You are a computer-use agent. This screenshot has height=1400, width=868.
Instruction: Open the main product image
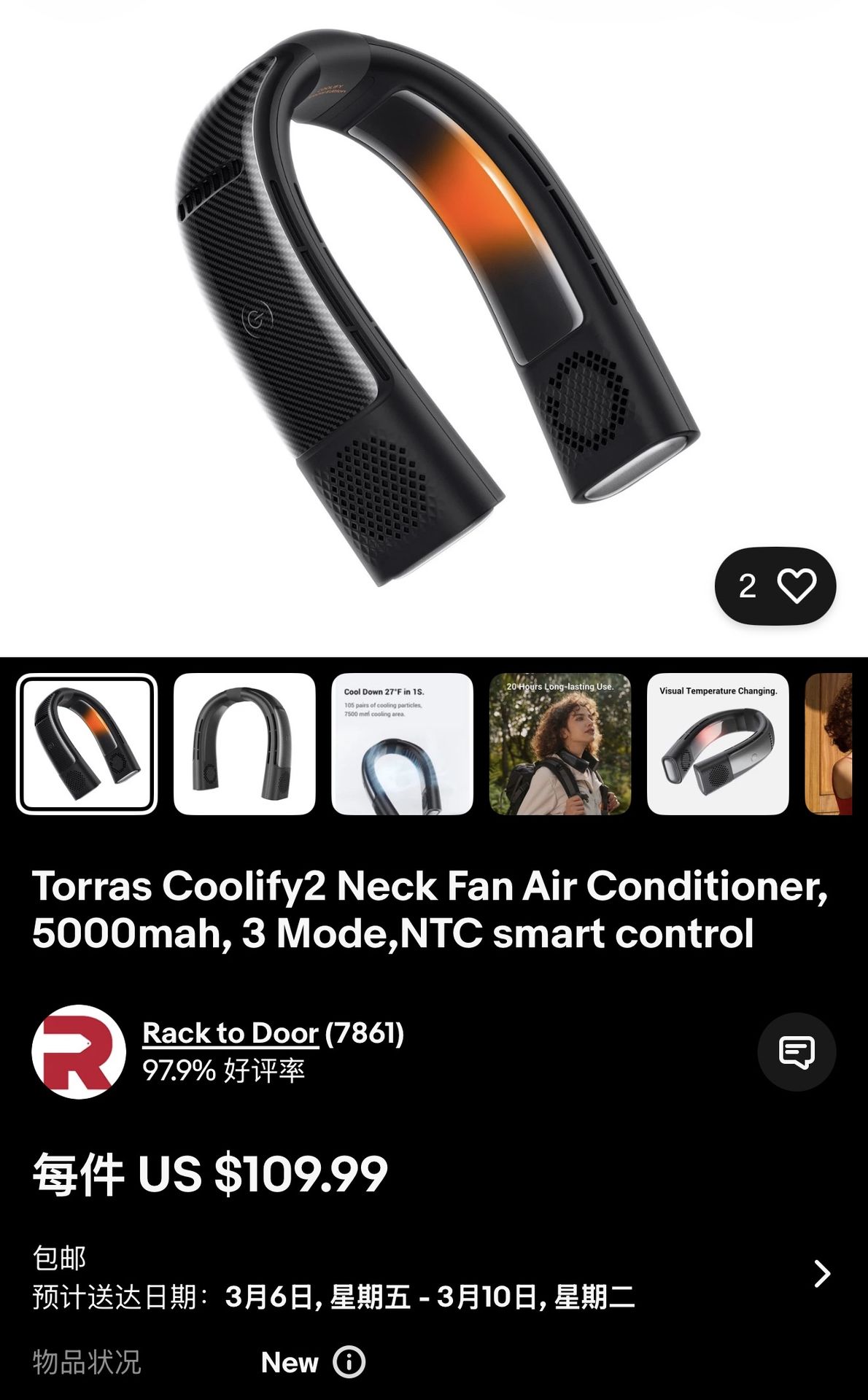[x=434, y=306]
